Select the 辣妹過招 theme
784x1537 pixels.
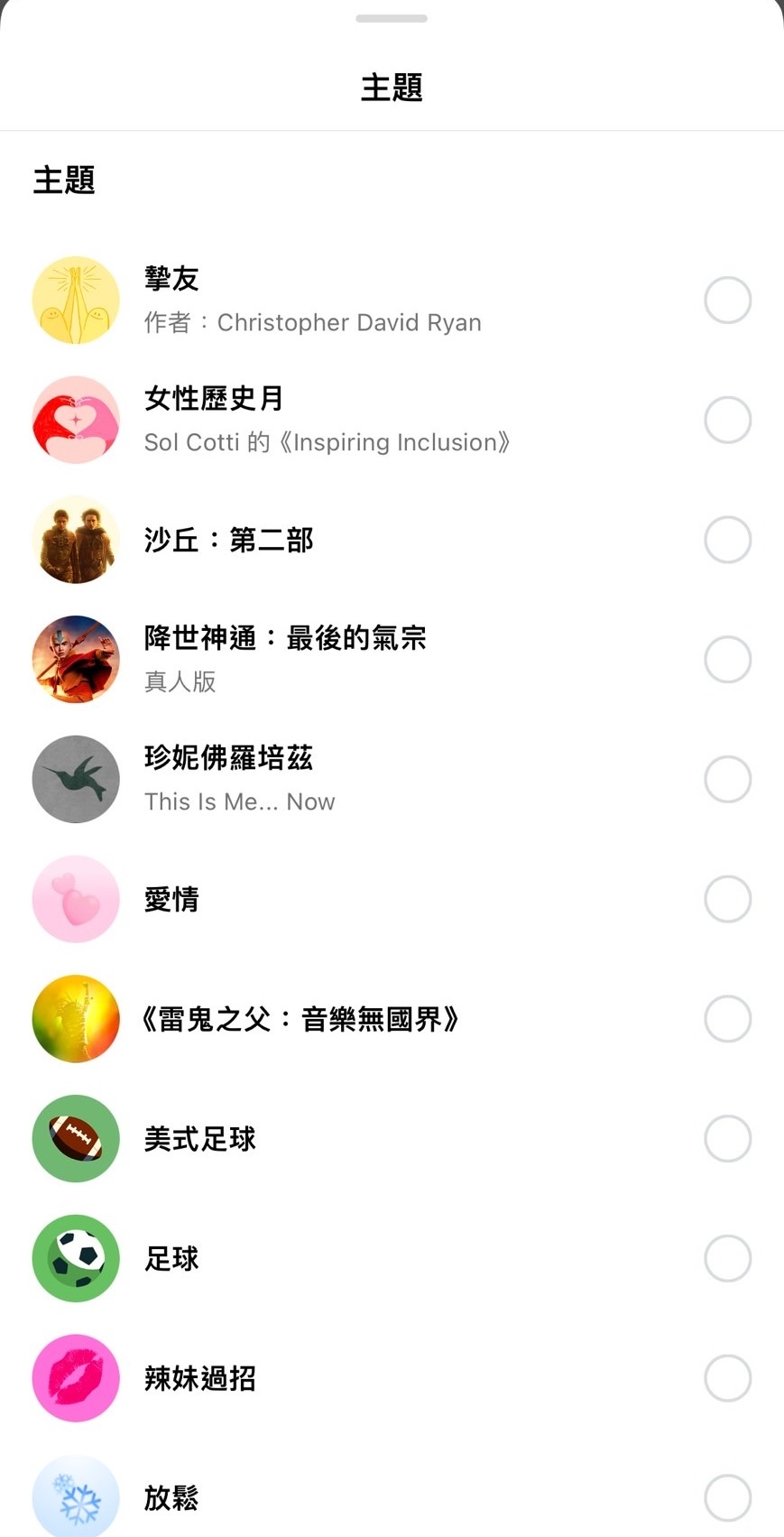(x=727, y=1378)
